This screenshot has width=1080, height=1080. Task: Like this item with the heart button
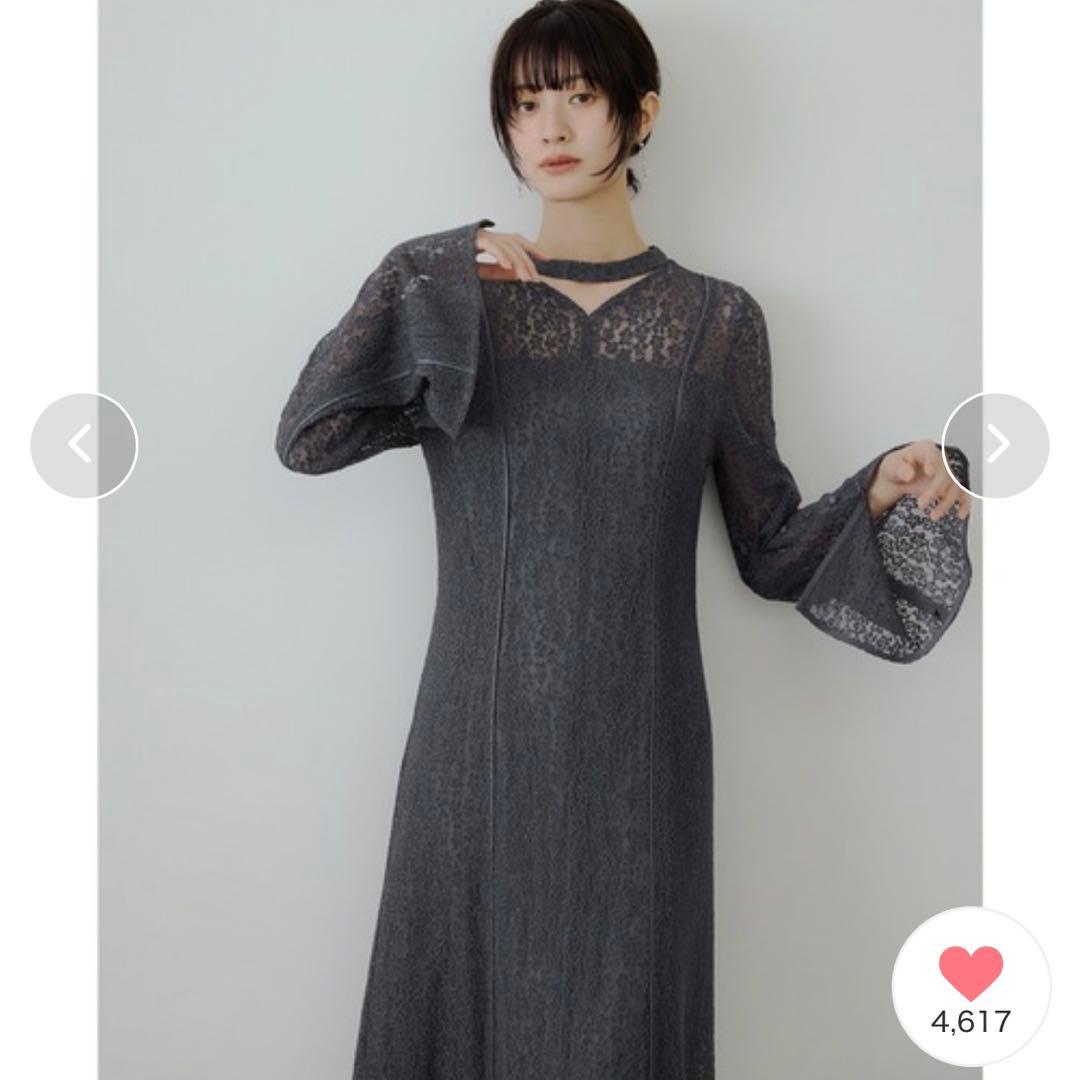click(x=971, y=986)
